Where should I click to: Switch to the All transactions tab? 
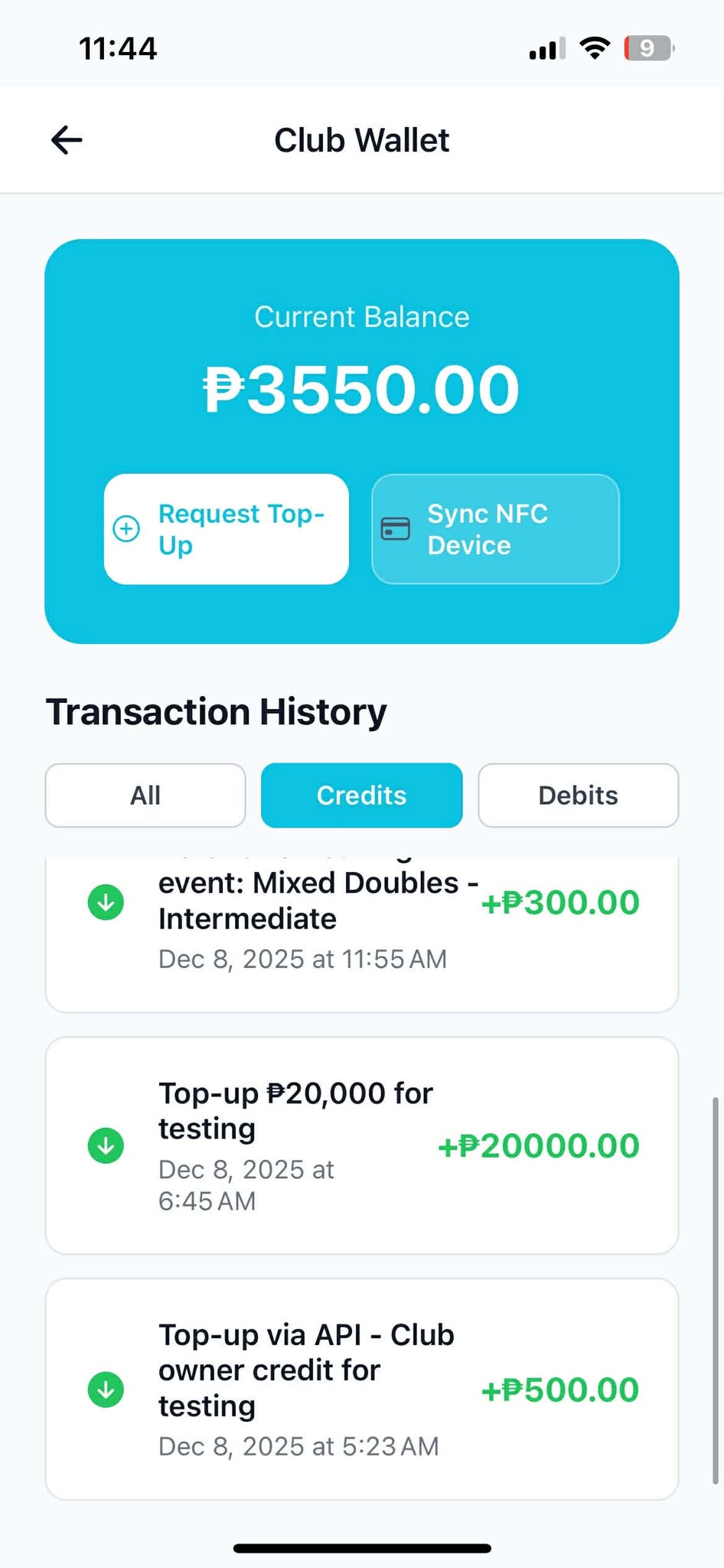pyautogui.click(x=145, y=795)
